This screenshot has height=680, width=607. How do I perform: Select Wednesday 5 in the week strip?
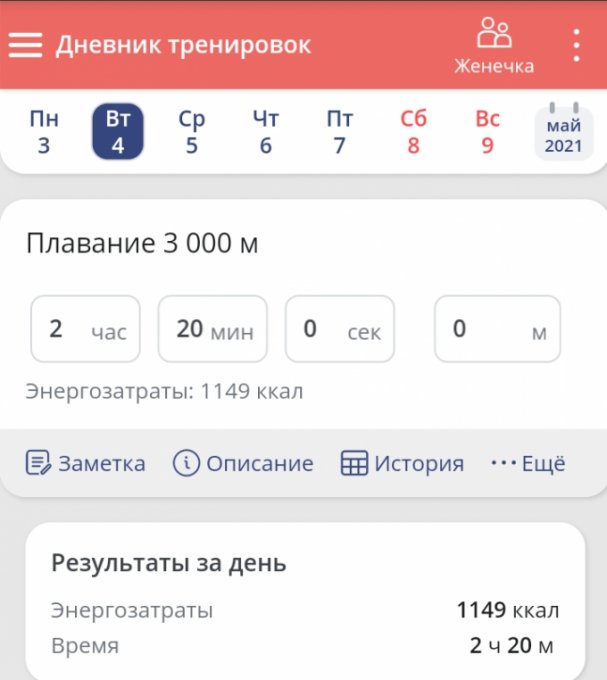[x=191, y=133]
